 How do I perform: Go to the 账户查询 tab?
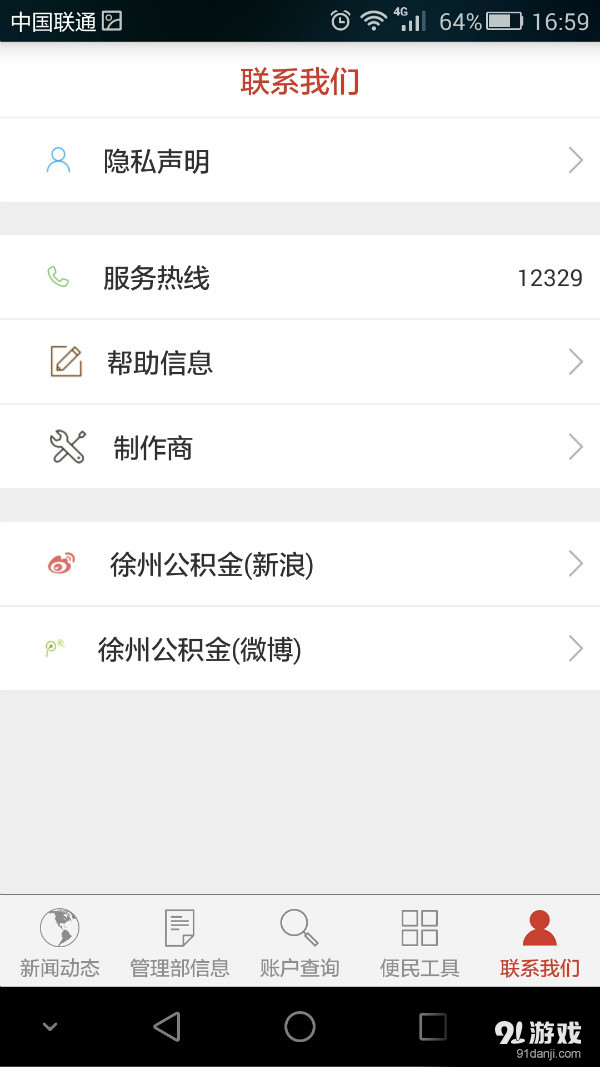[x=299, y=942]
